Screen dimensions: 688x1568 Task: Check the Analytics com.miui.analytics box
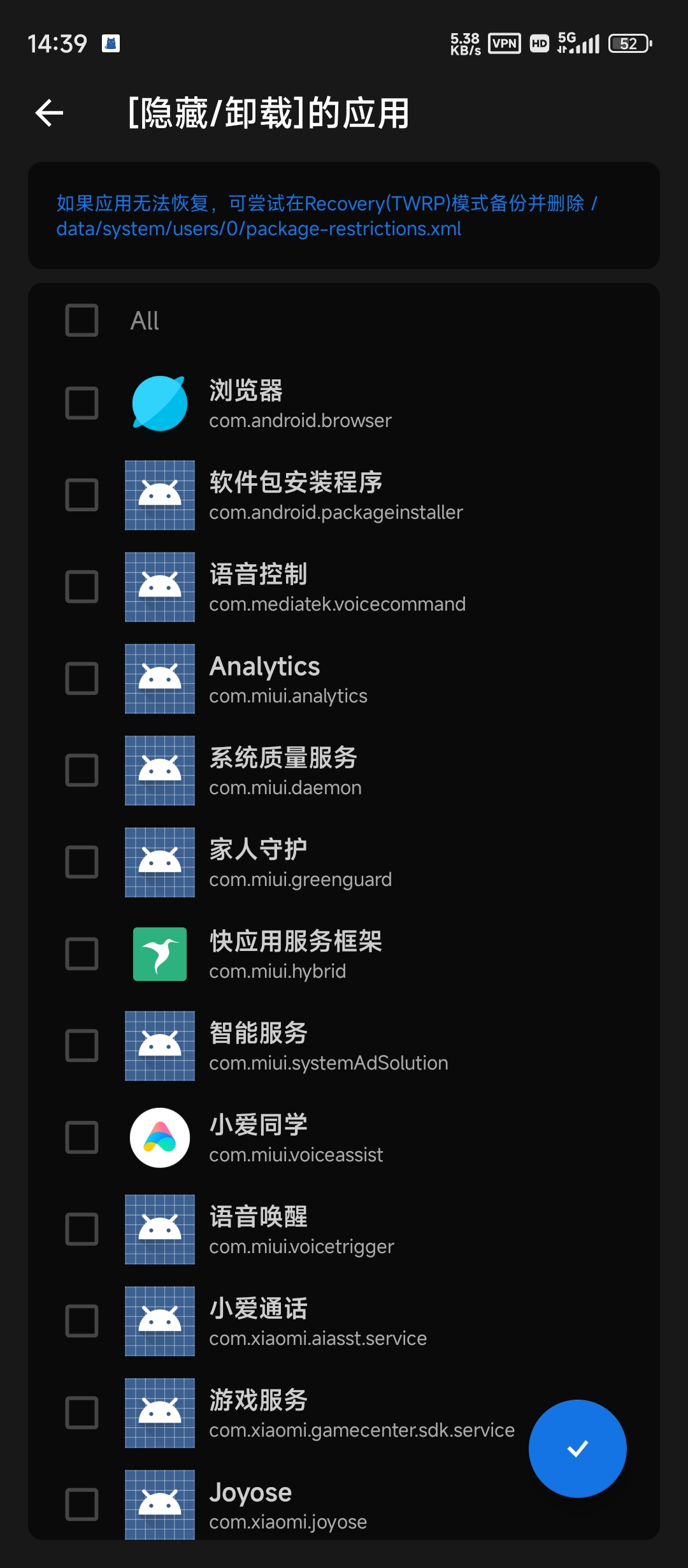point(82,678)
